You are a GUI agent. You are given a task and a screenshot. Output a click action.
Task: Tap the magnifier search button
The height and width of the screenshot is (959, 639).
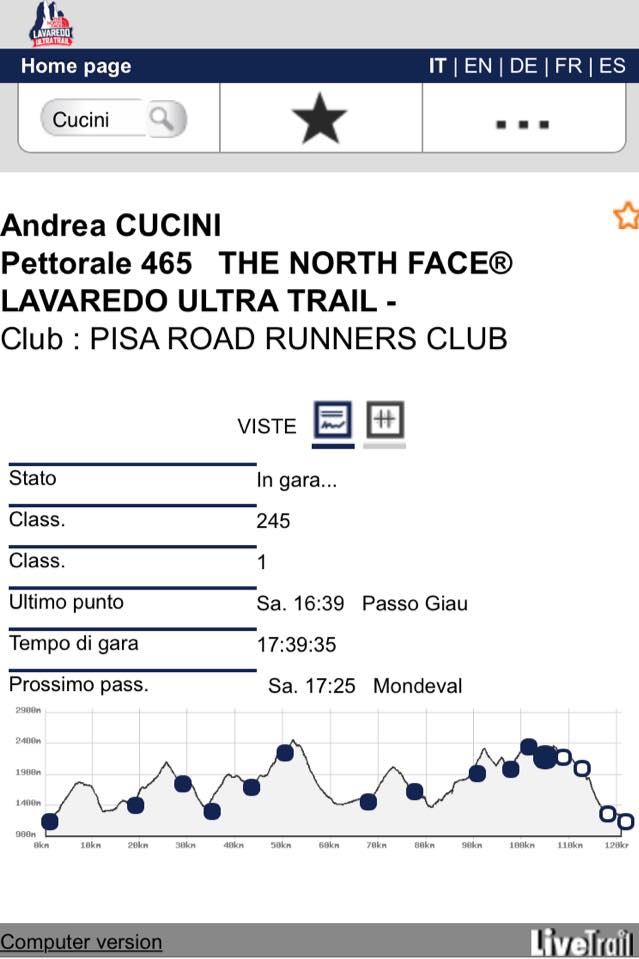[x=163, y=120]
